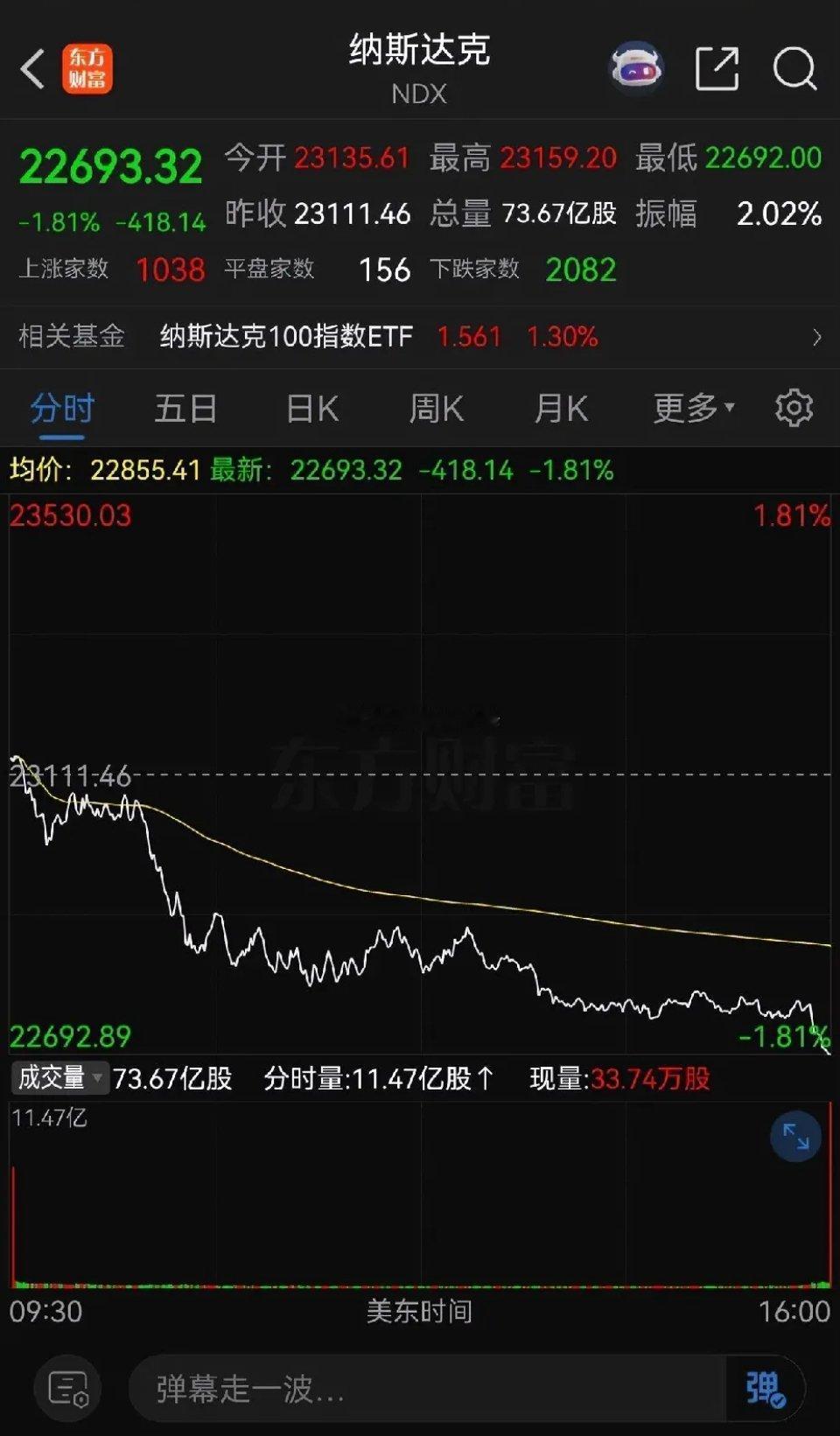This screenshot has height=1436, width=840.
Task: Expand the volume chart to fullscreen
Action: pyautogui.click(x=794, y=1138)
